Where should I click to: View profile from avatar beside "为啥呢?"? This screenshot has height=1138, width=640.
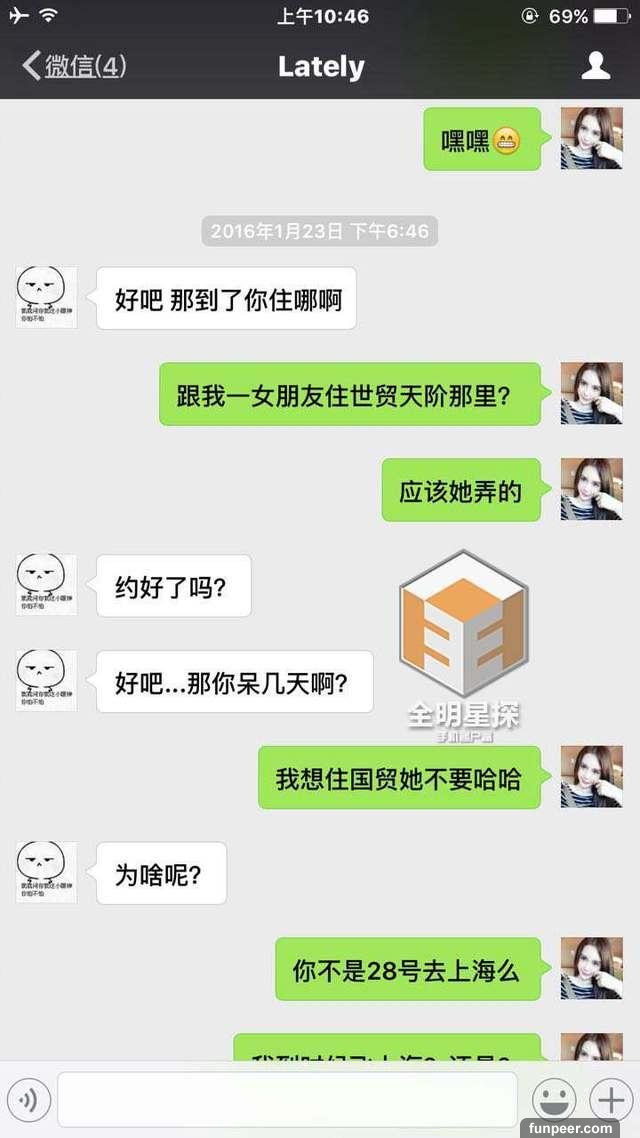pyautogui.click(x=46, y=873)
